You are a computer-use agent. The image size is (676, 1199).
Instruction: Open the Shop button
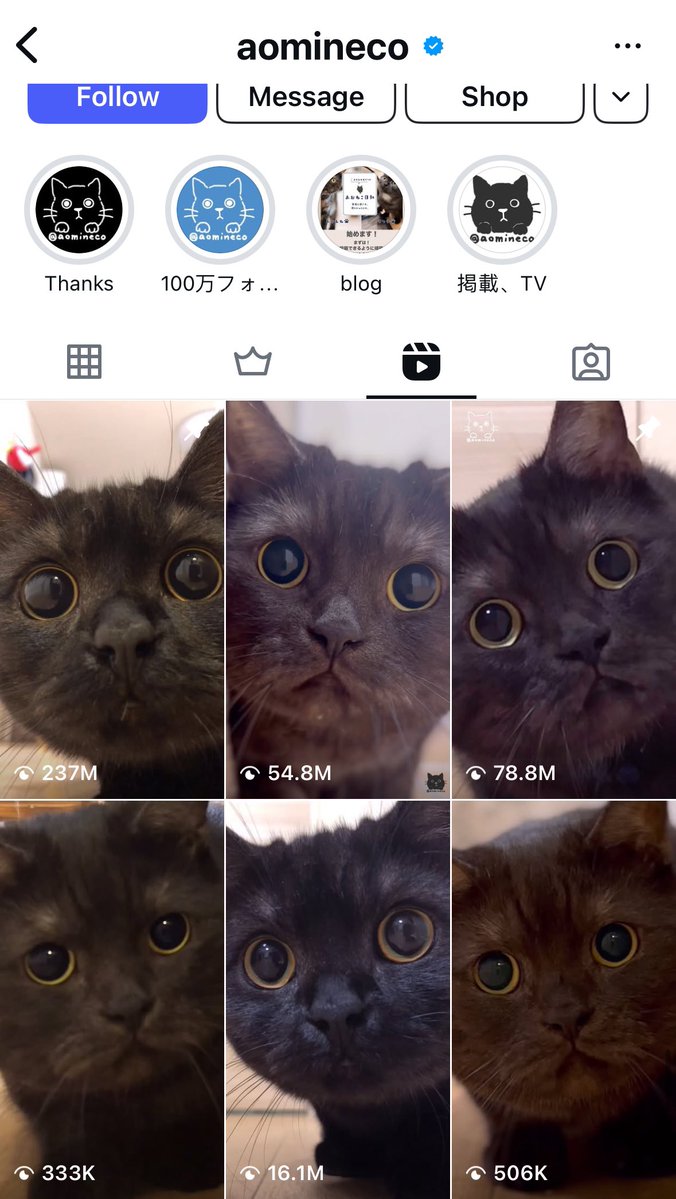point(494,99)
